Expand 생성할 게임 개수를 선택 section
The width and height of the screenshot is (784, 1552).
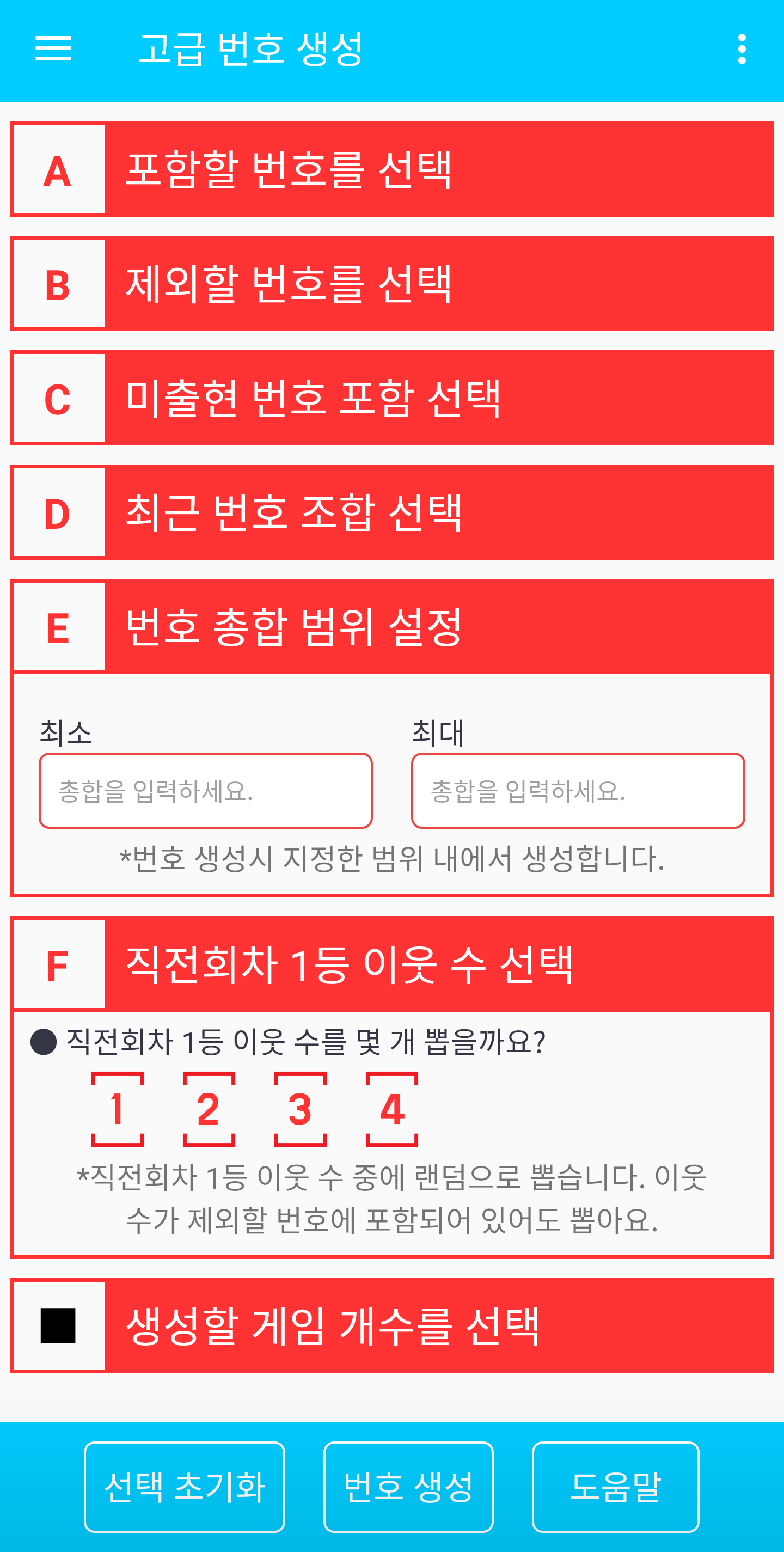[x=391, y=1325]
